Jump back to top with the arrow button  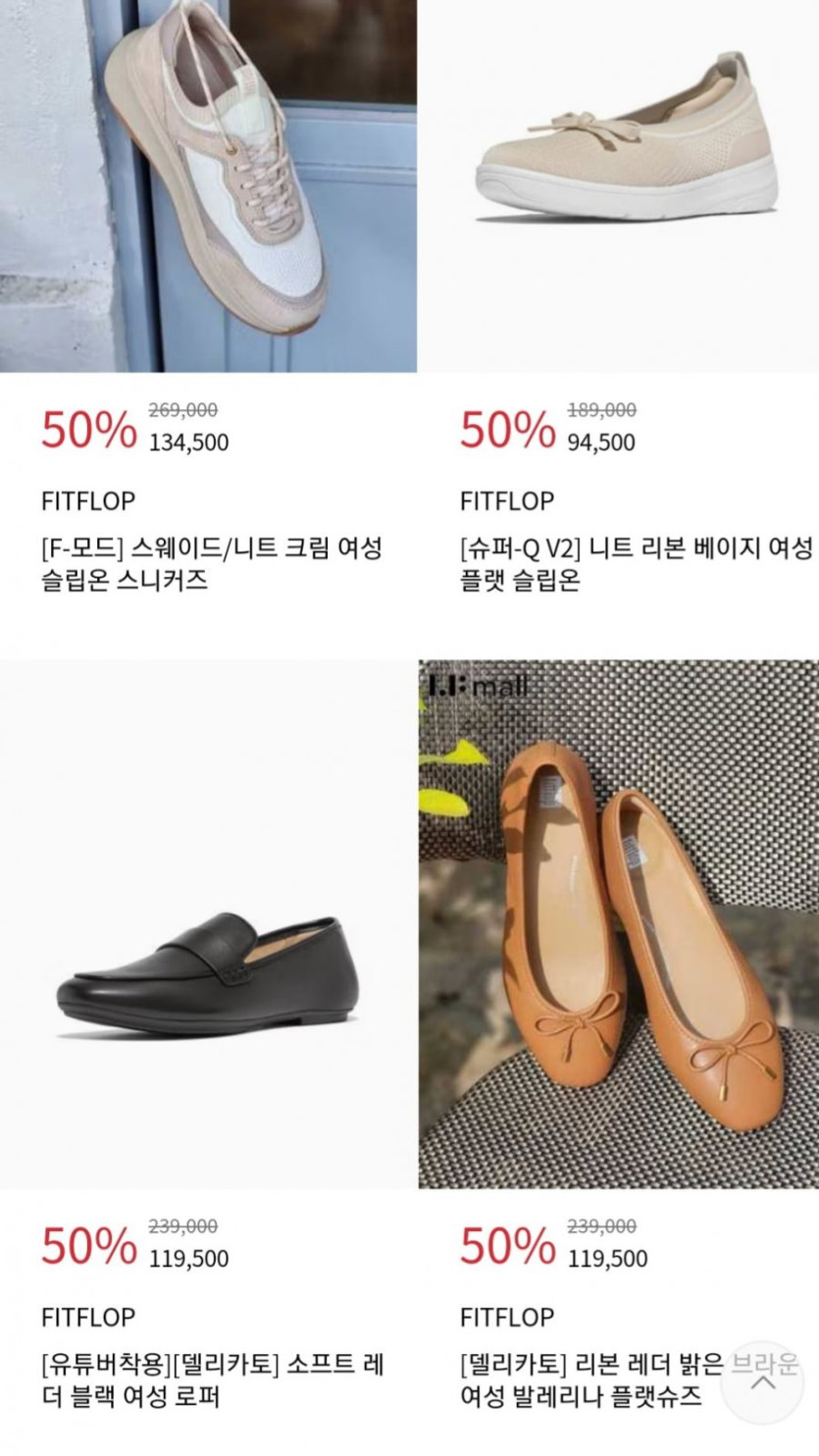point(763,1382)
